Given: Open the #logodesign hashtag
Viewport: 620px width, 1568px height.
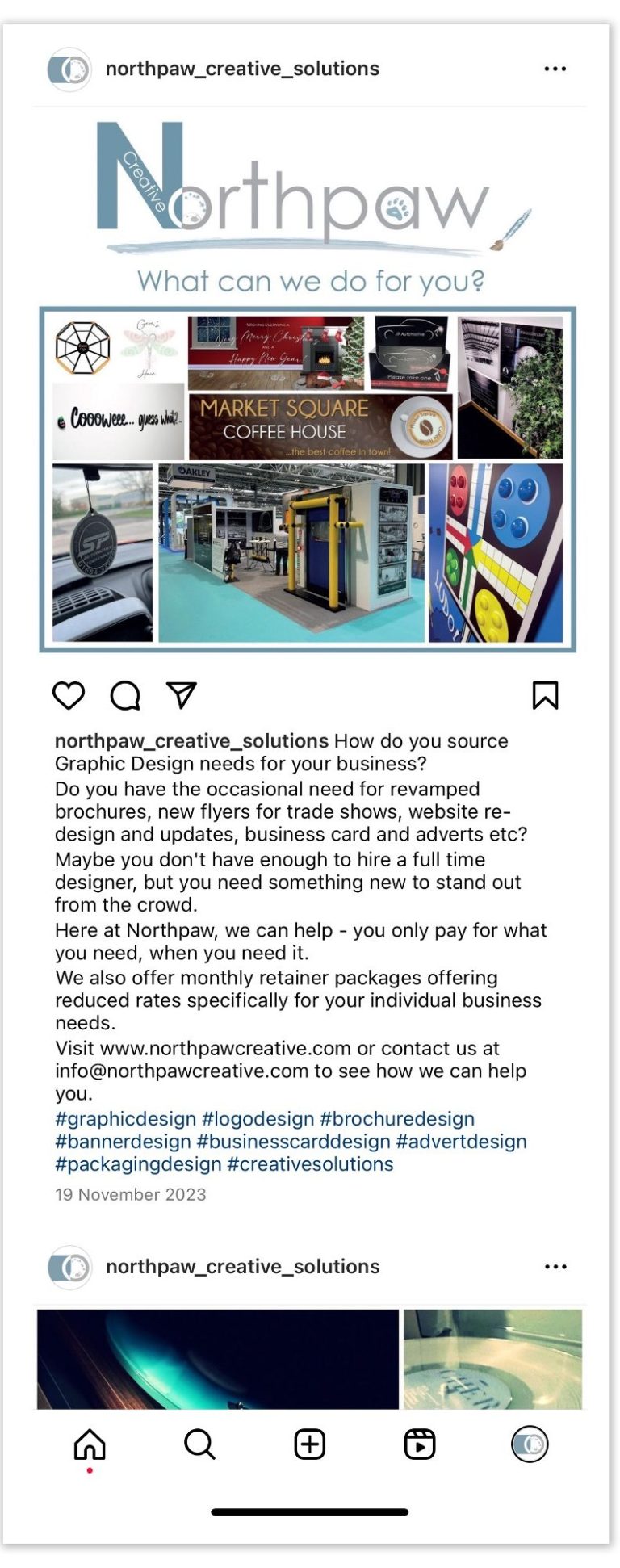Looking at the screenshot, I should point(258,1119).
